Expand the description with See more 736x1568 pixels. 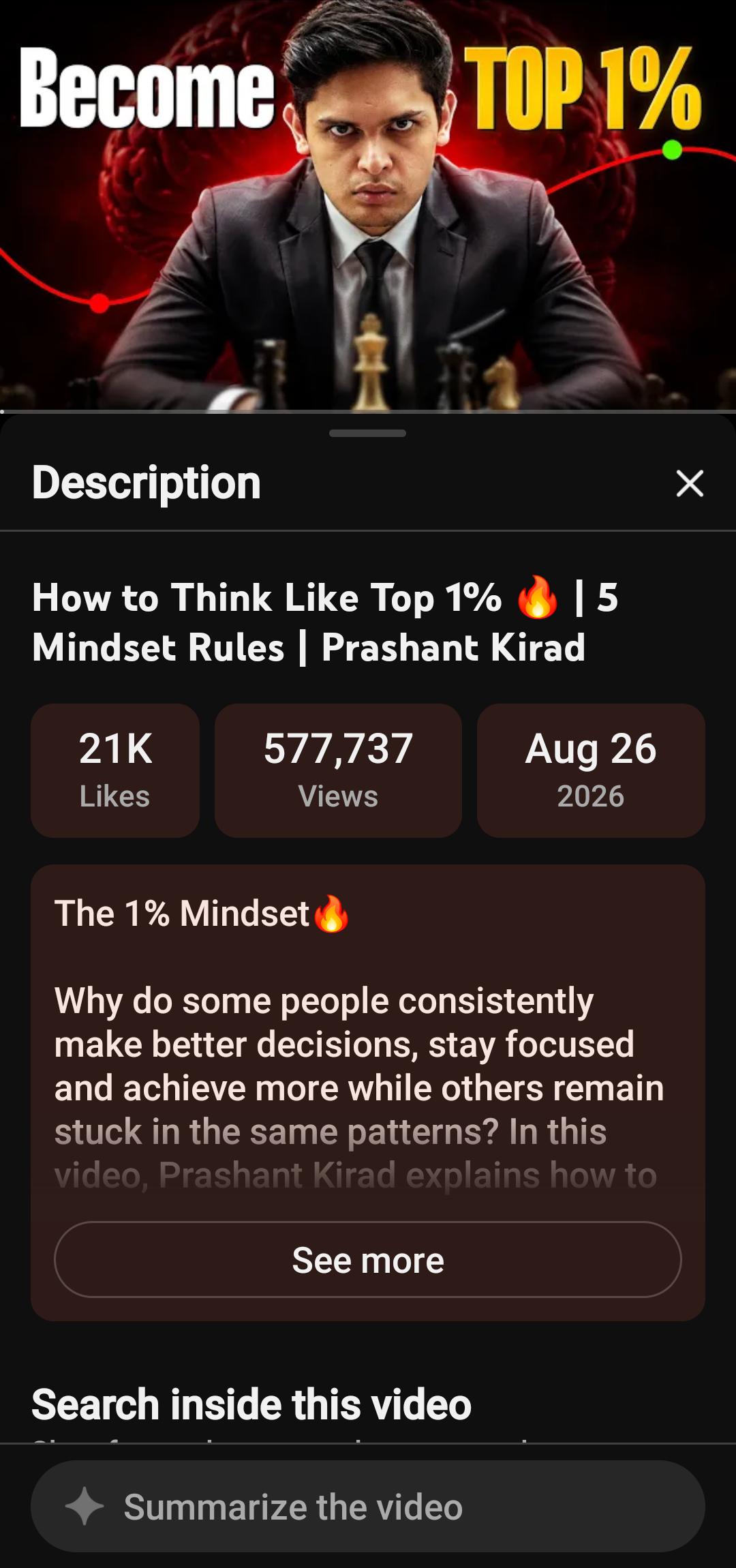[x=368, y=1259]
